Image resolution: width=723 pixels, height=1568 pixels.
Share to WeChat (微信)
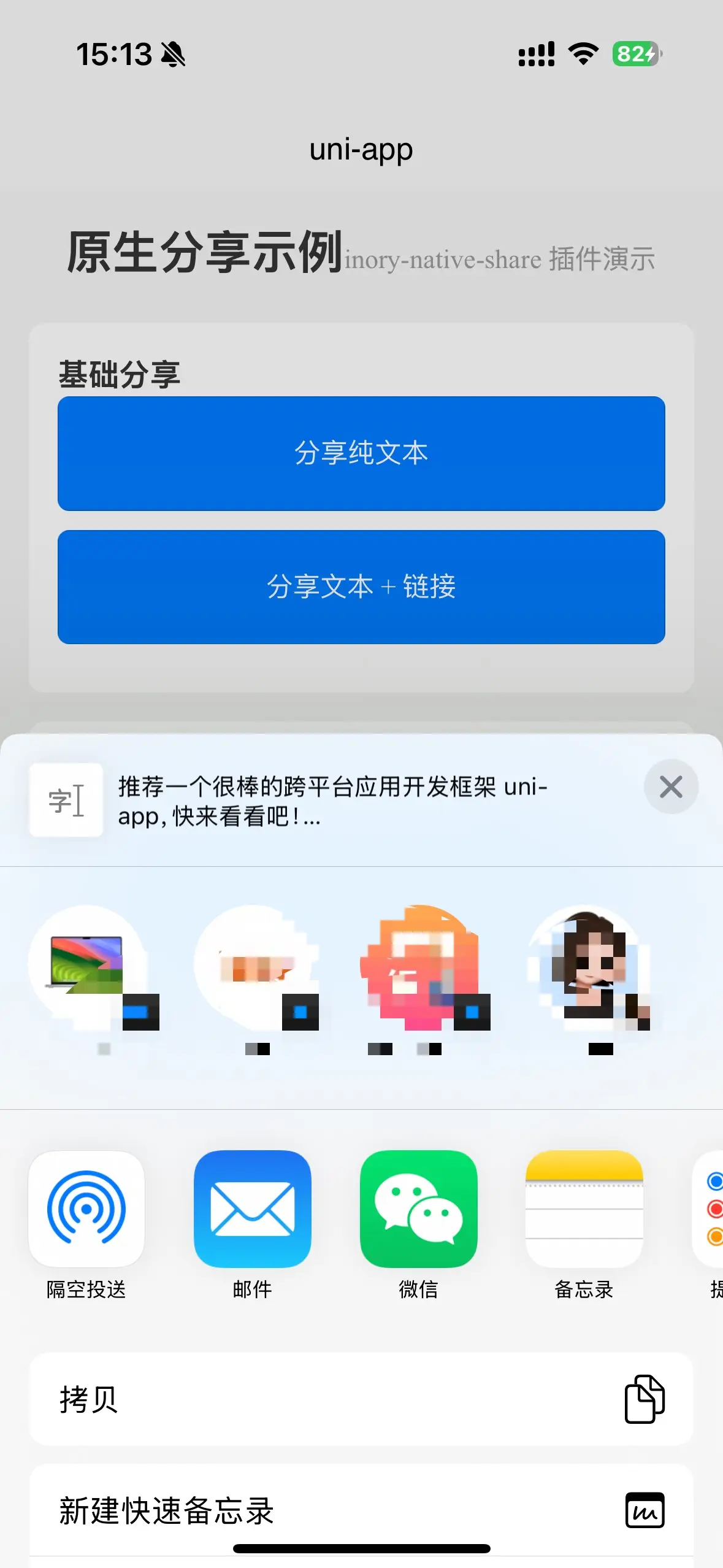(x=418, y=1209)
